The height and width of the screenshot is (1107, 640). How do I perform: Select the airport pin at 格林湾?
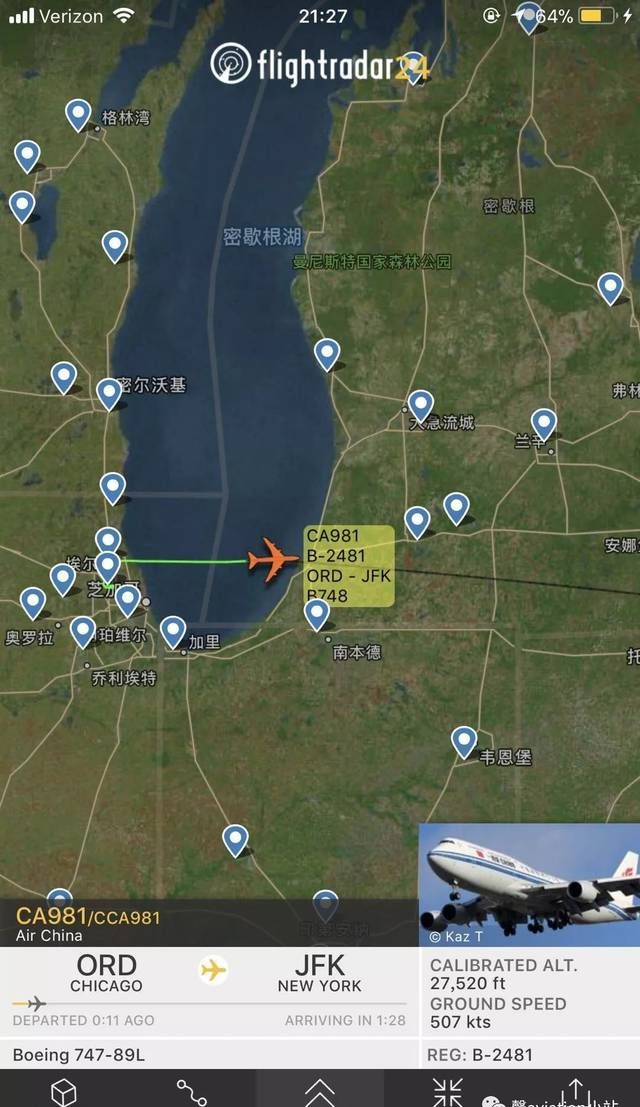[78, 114]
